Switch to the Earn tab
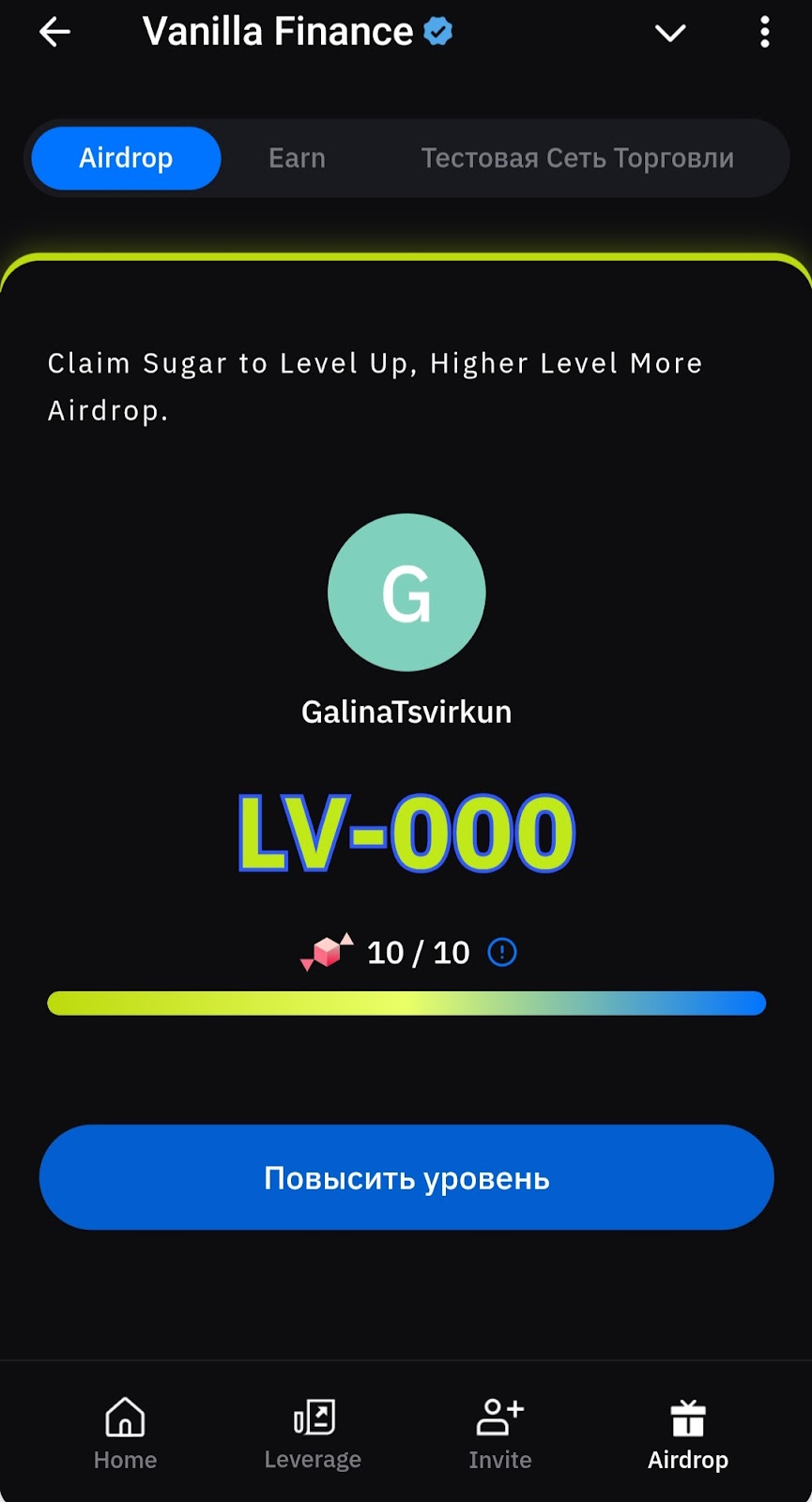812x1502 pixels. (x=297, y=158)
